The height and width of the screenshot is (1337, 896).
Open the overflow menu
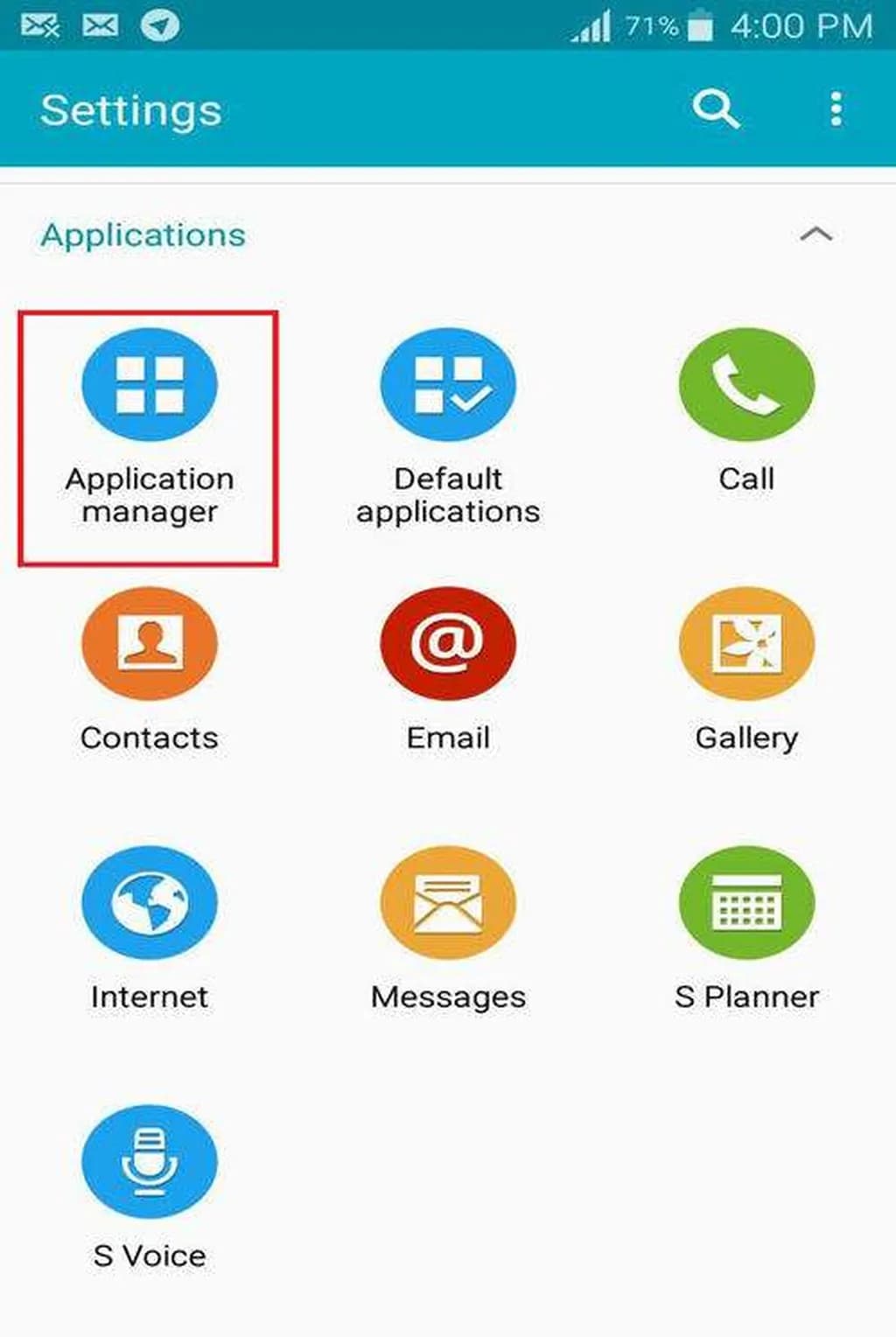[x=836, y=109]
